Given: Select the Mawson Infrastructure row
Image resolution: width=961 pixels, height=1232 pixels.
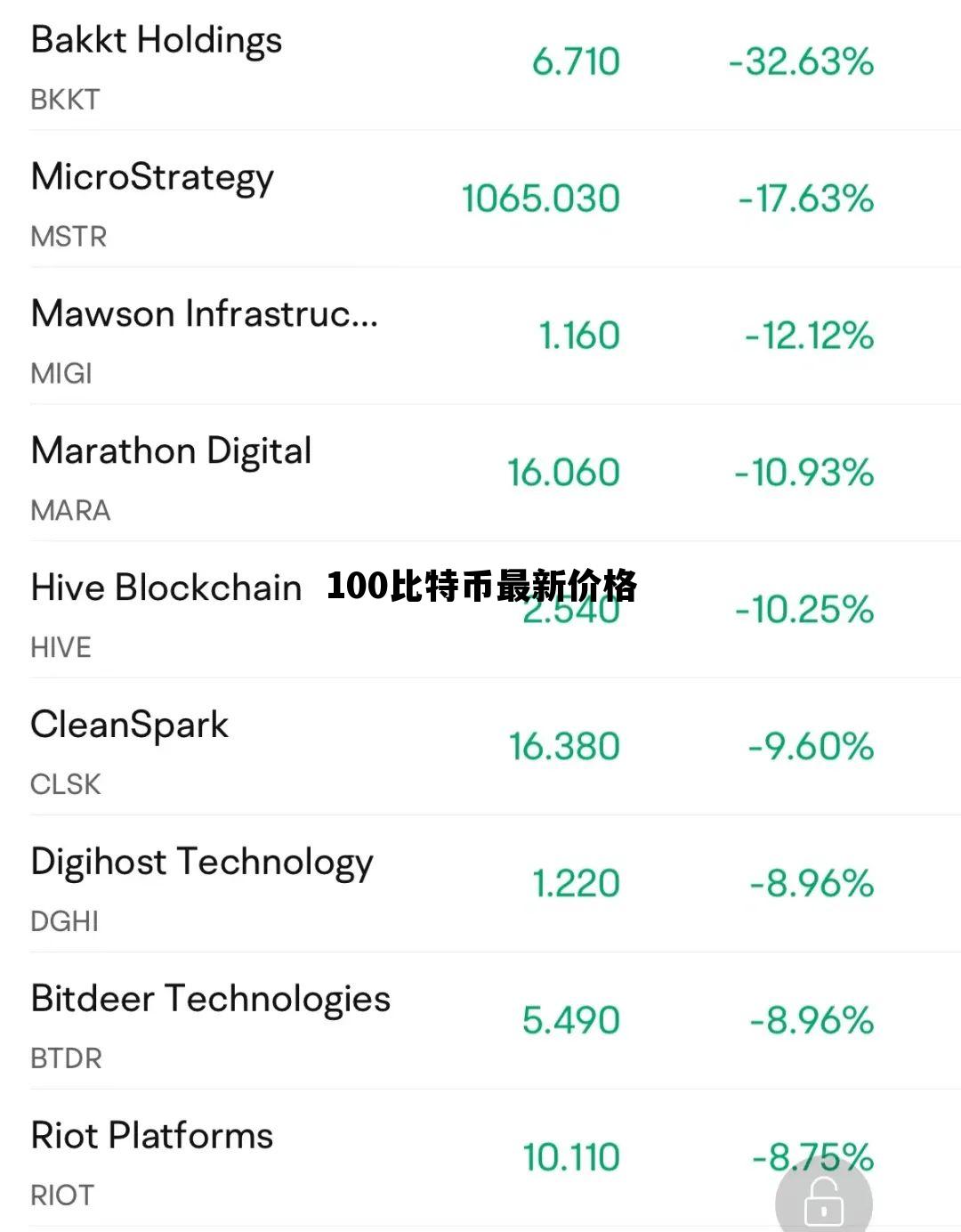Looking at the screenshot, I should coord(203,314).
